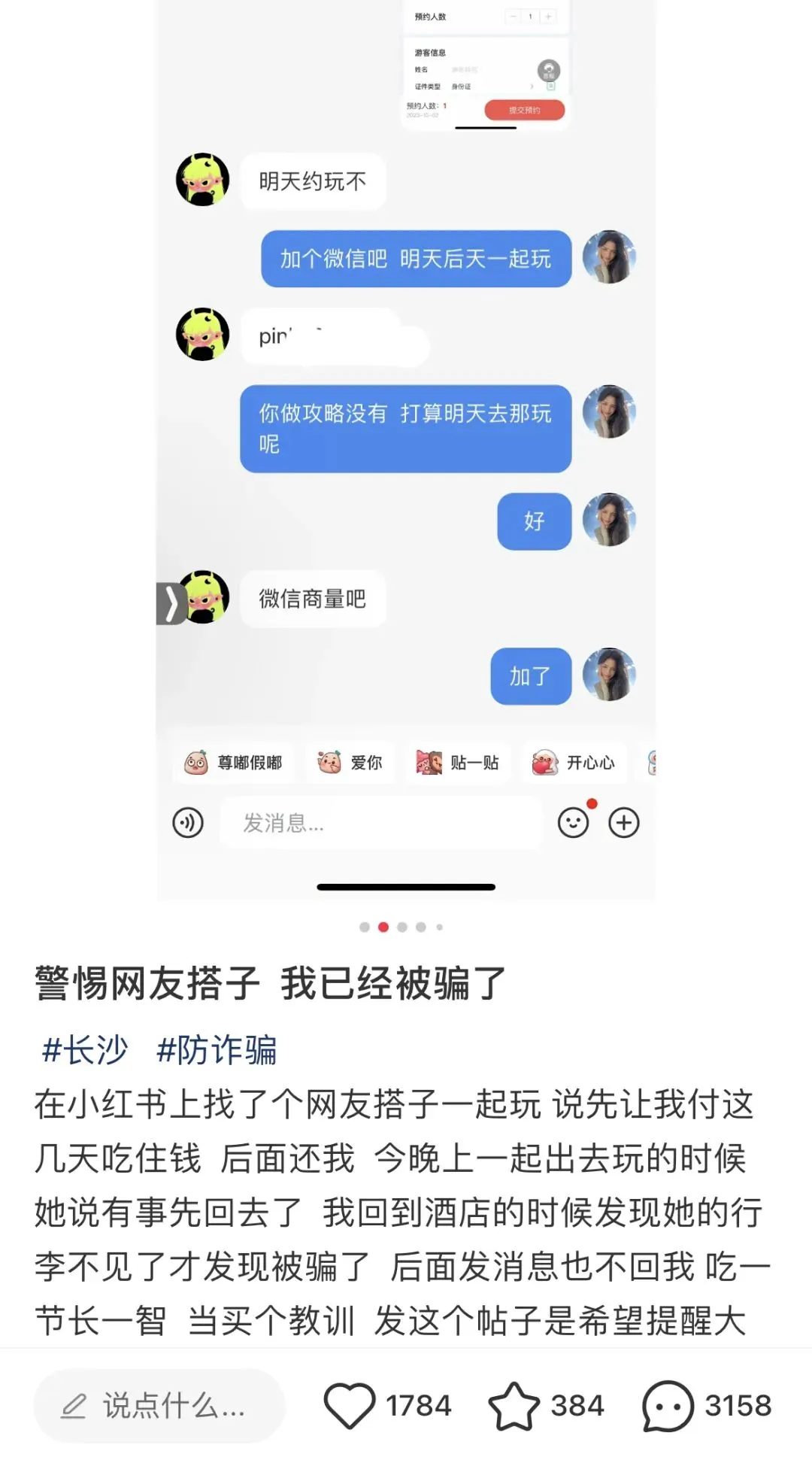Open the chat screenshot image in full view

(x=406, y=451)
